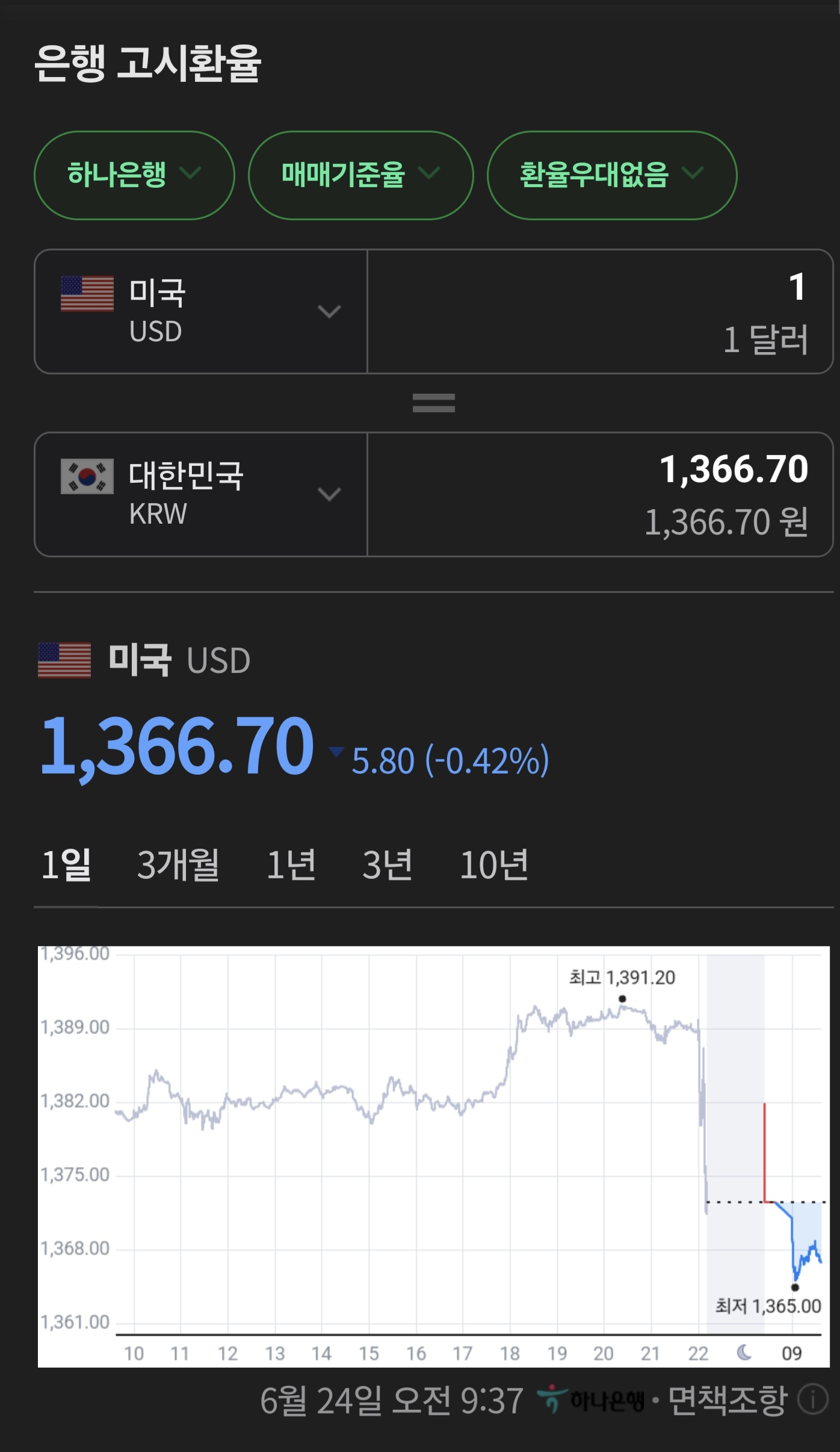840x1452 pixels.
Task: Switch to the 3개월 chart tab
Action: click(178, 865)
